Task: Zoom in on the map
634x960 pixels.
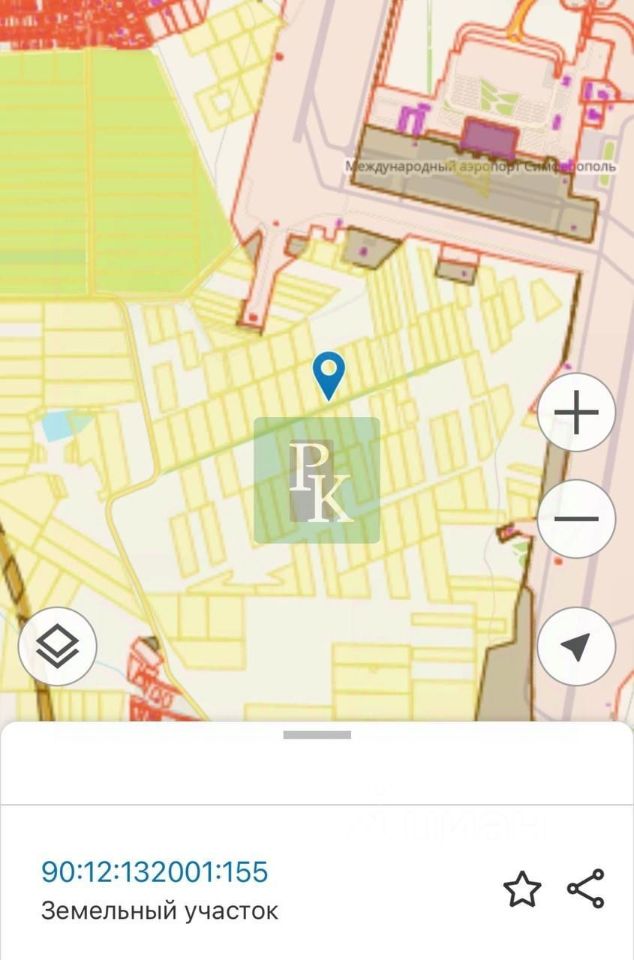Action: [576, 412]
